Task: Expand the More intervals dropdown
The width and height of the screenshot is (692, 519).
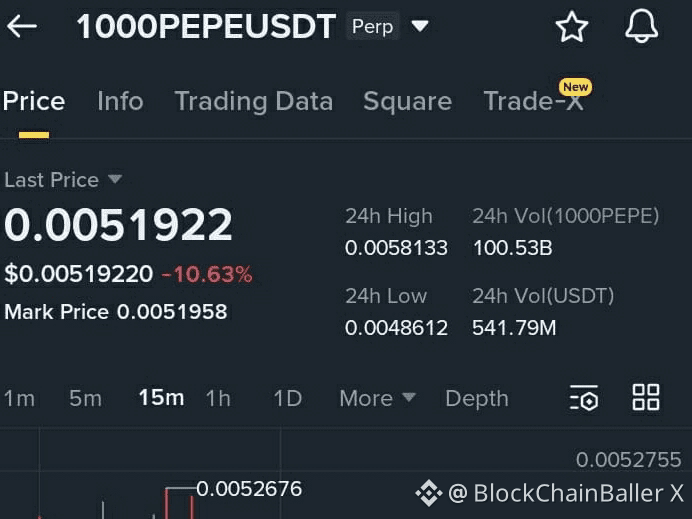Action: [x=377, y=398]
